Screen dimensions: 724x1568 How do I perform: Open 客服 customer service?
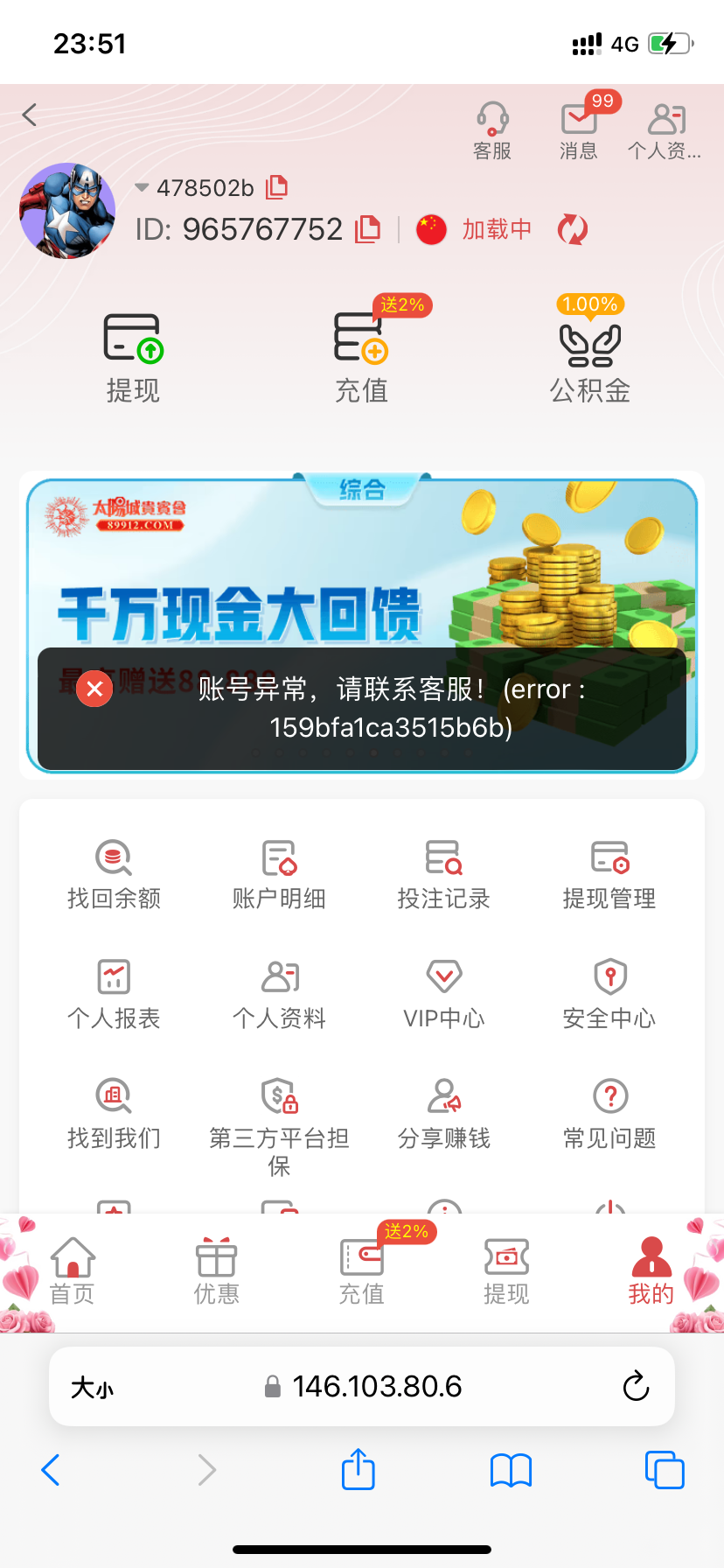[492, 129]
